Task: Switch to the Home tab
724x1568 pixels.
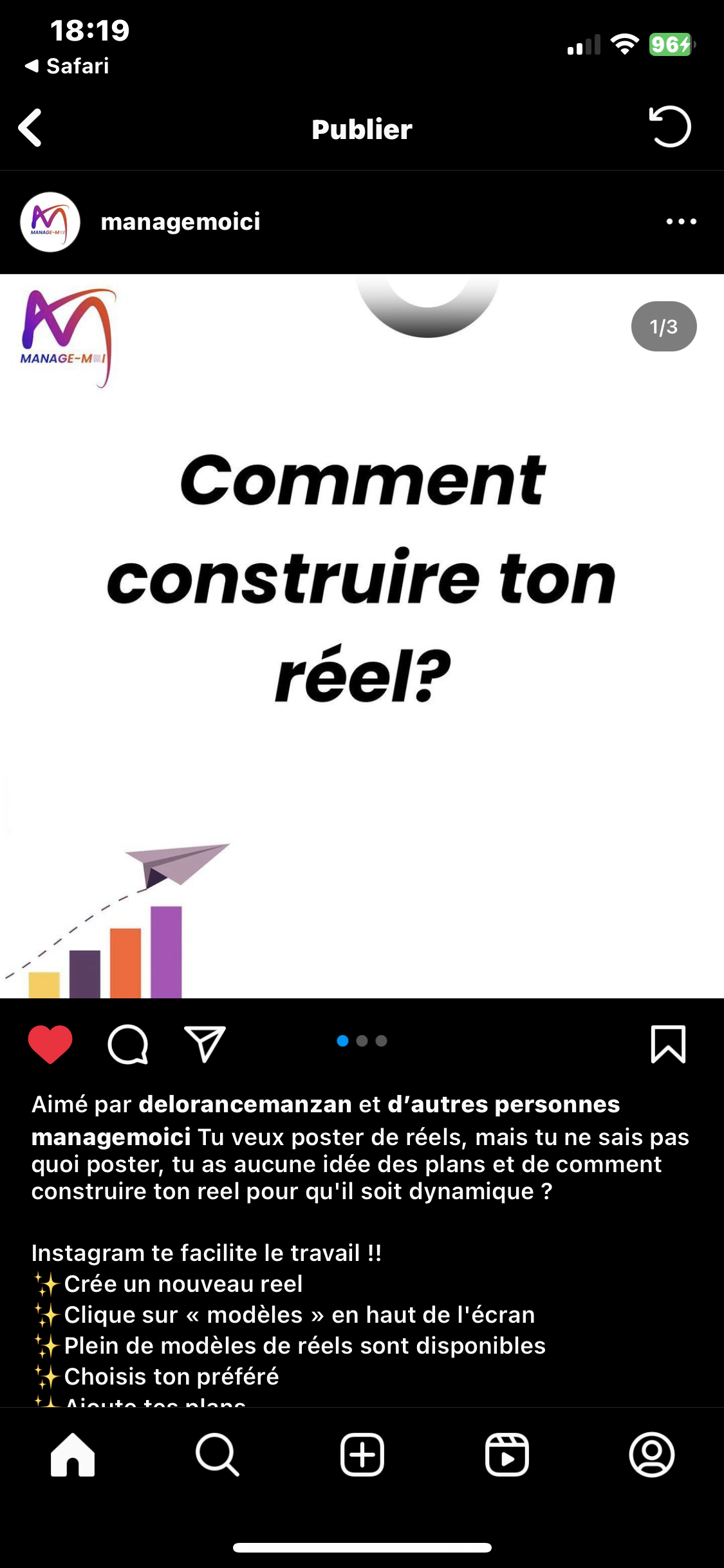Action: (73, 1455)
